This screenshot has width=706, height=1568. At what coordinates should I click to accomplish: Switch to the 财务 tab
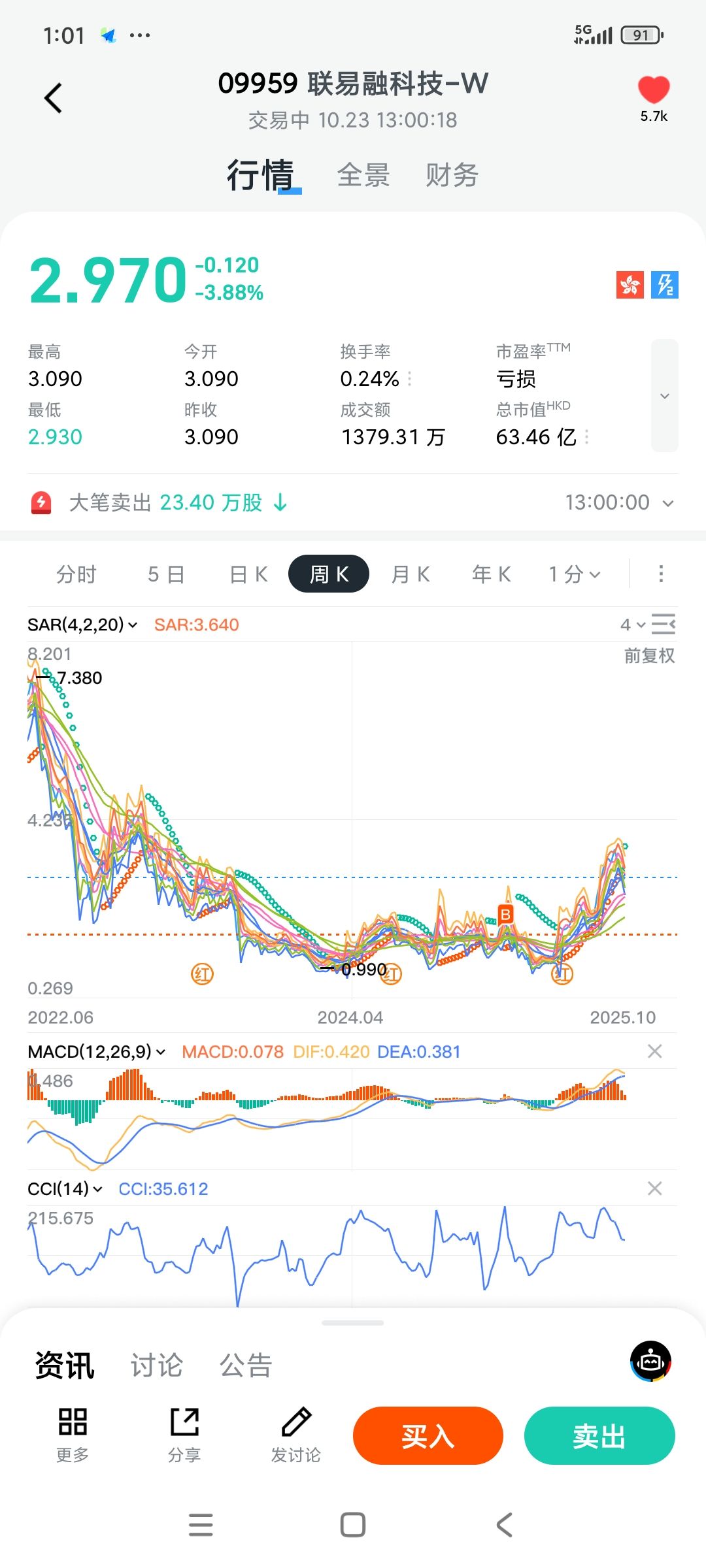click(x=452, y=175)
